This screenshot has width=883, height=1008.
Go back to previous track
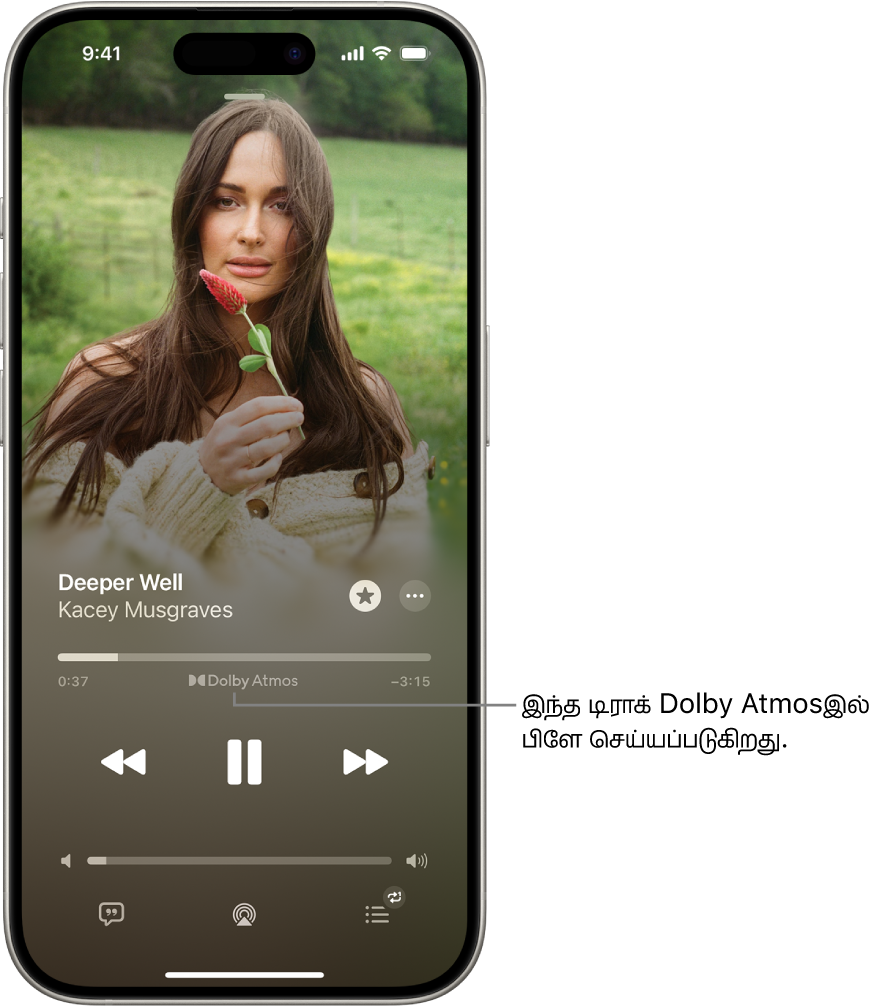point(124,762)
